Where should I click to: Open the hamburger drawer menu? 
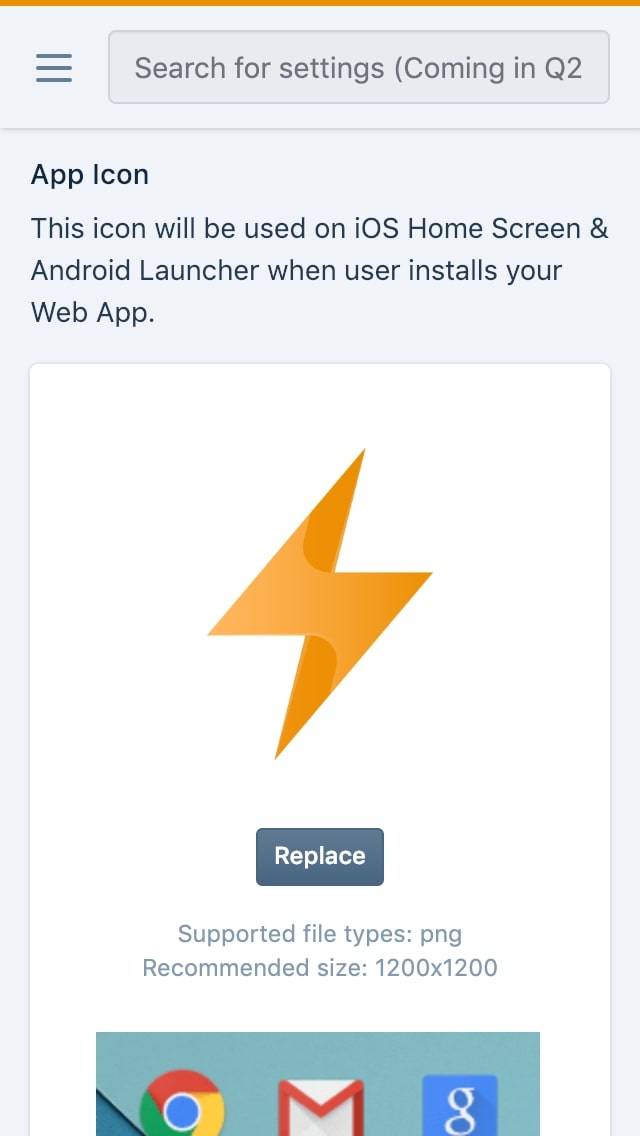(x=54, y=68)
